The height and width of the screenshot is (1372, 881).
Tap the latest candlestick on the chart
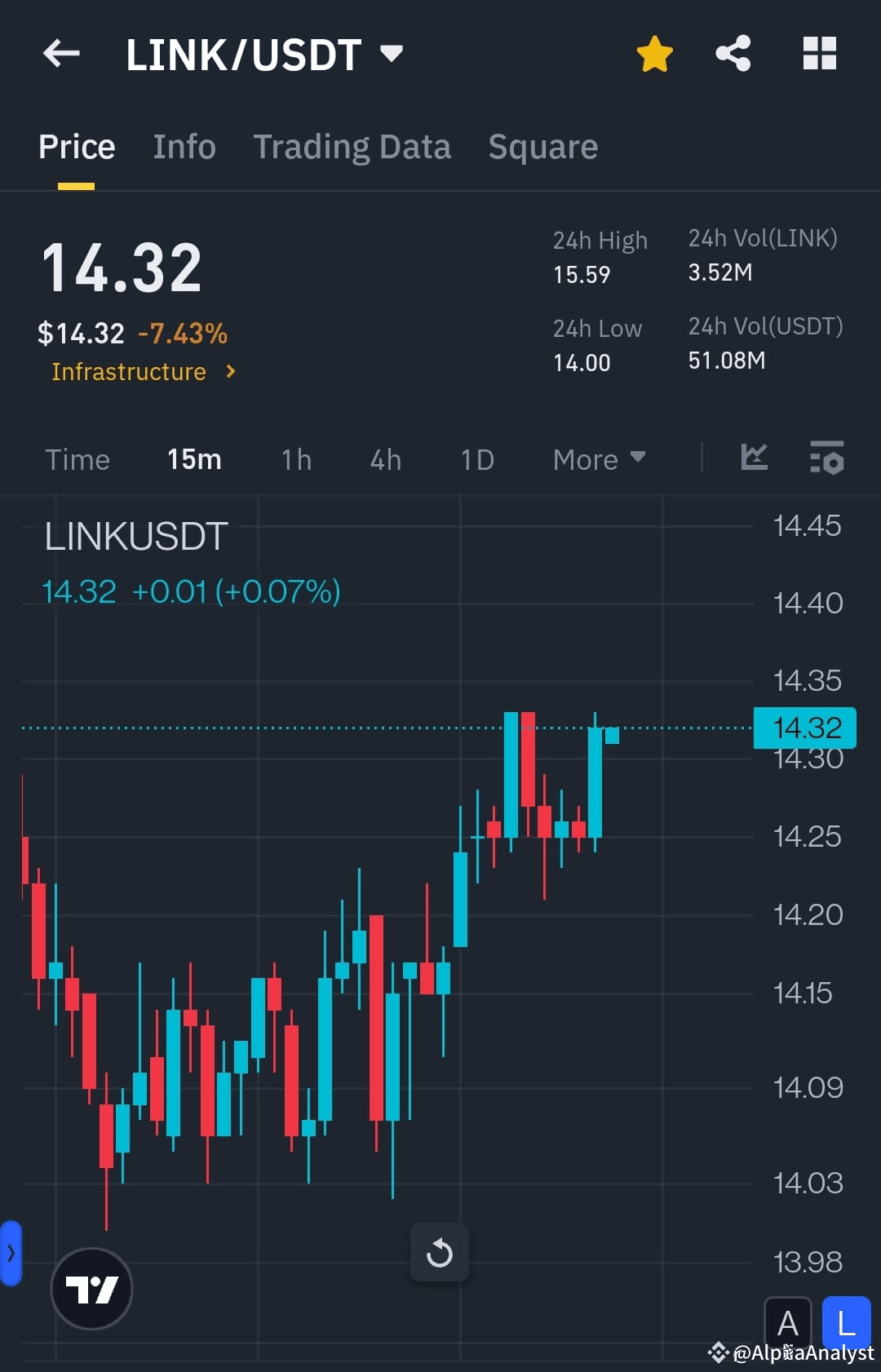pos(612,737)
